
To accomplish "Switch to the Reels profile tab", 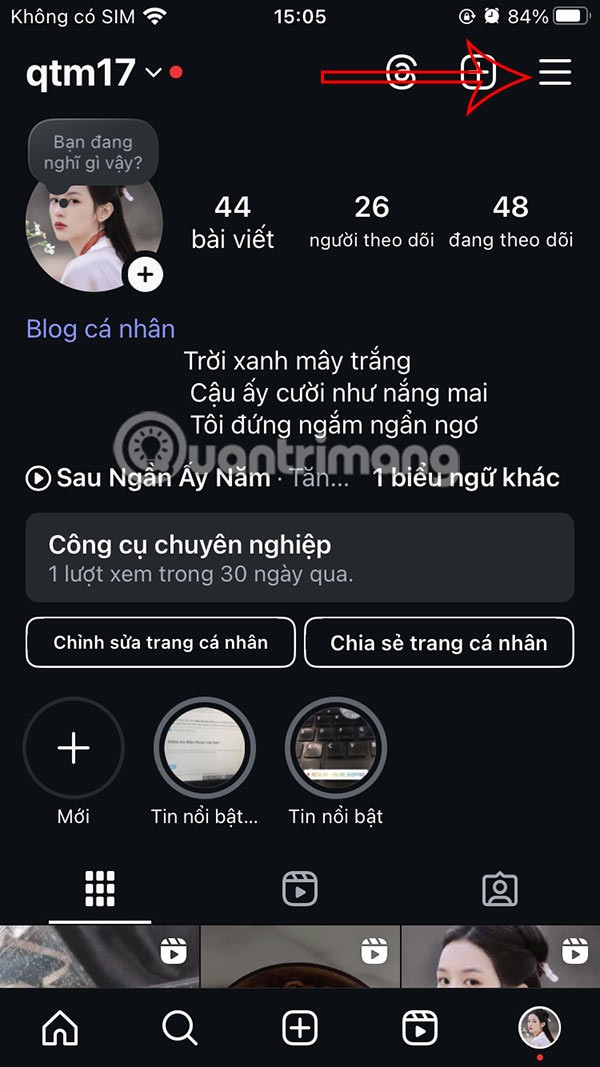I will coord(299,888).
